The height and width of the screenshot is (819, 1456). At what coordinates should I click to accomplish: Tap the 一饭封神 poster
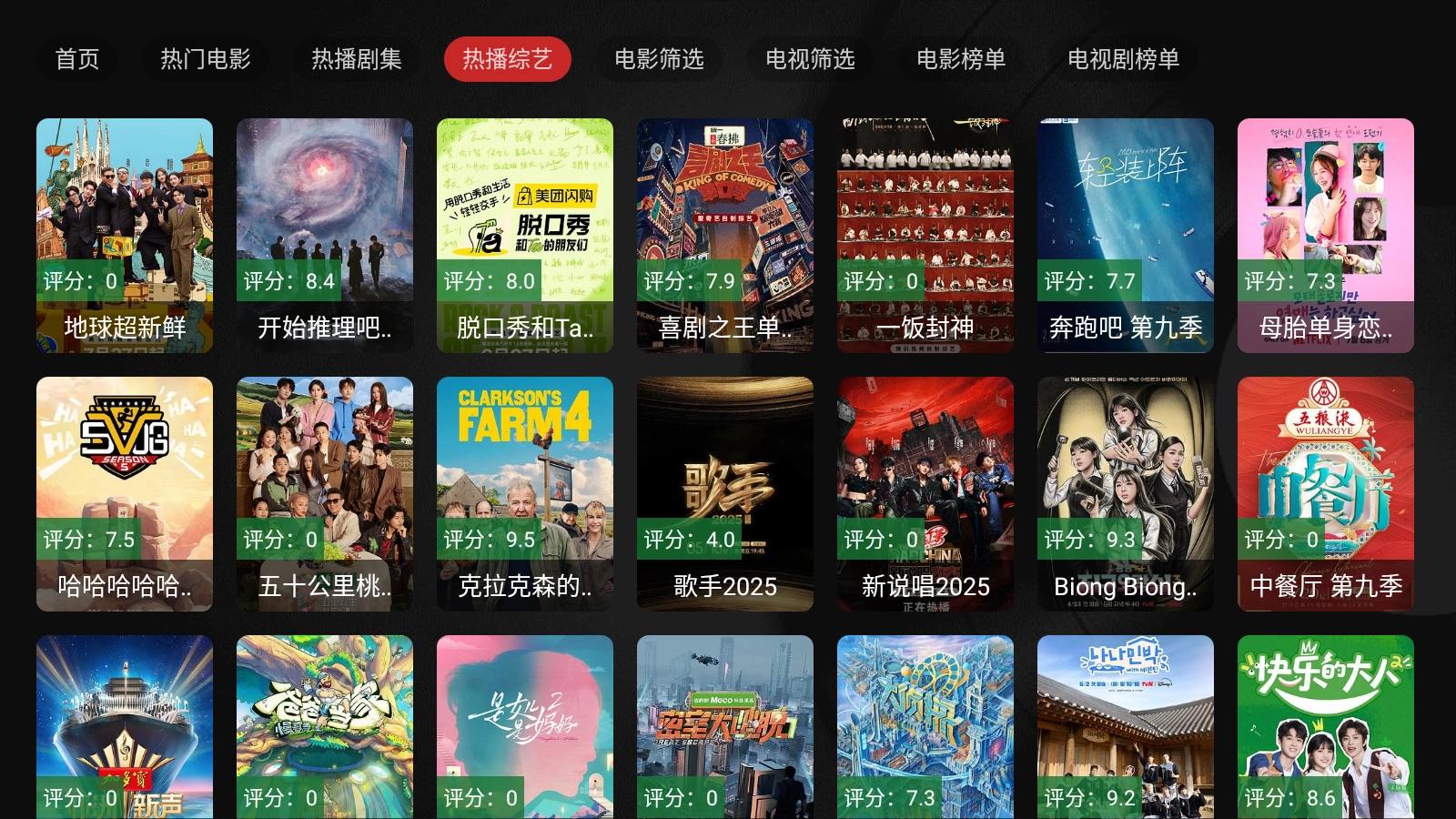(x=925, y=235)
